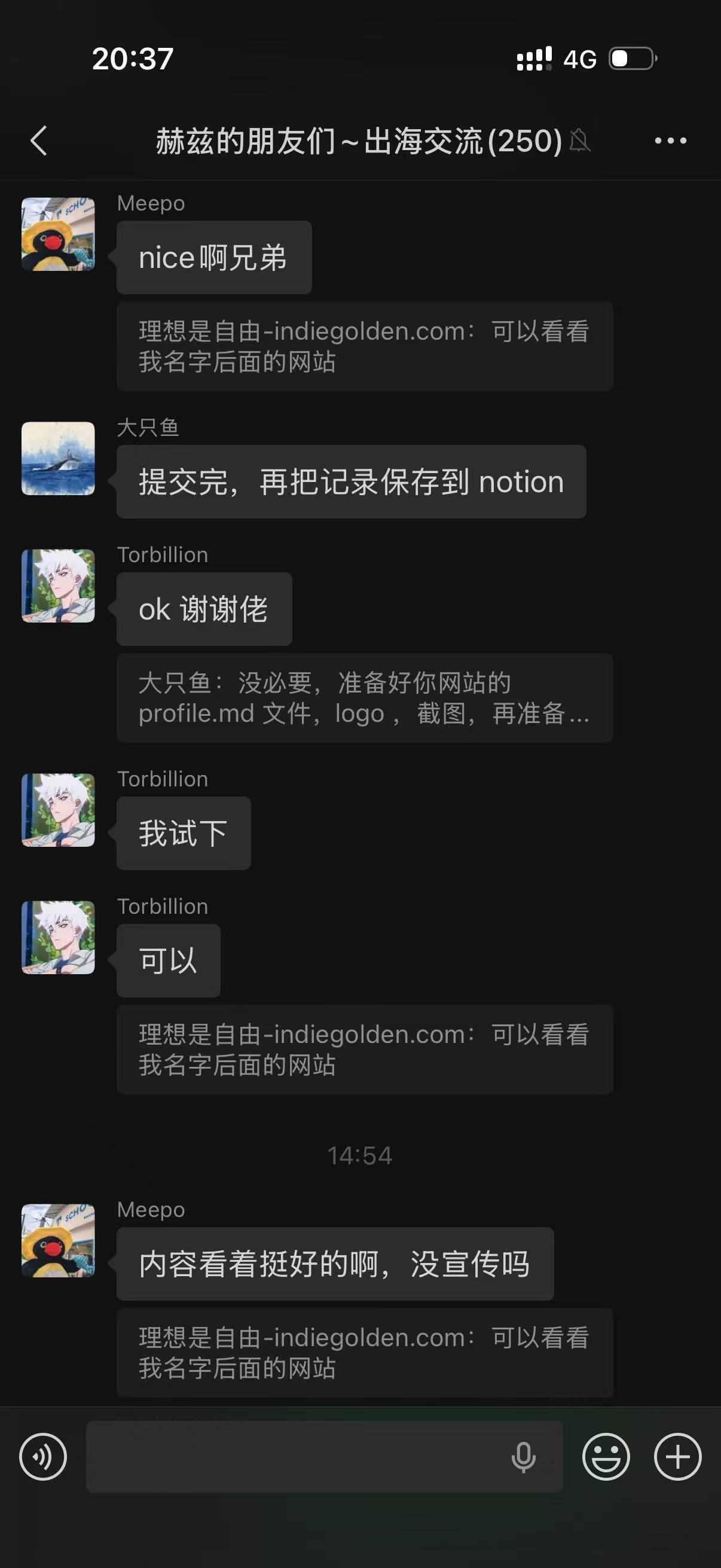Open the plus attachments menu
This screenshot has height=1568, width=721.
point(677,1457)
